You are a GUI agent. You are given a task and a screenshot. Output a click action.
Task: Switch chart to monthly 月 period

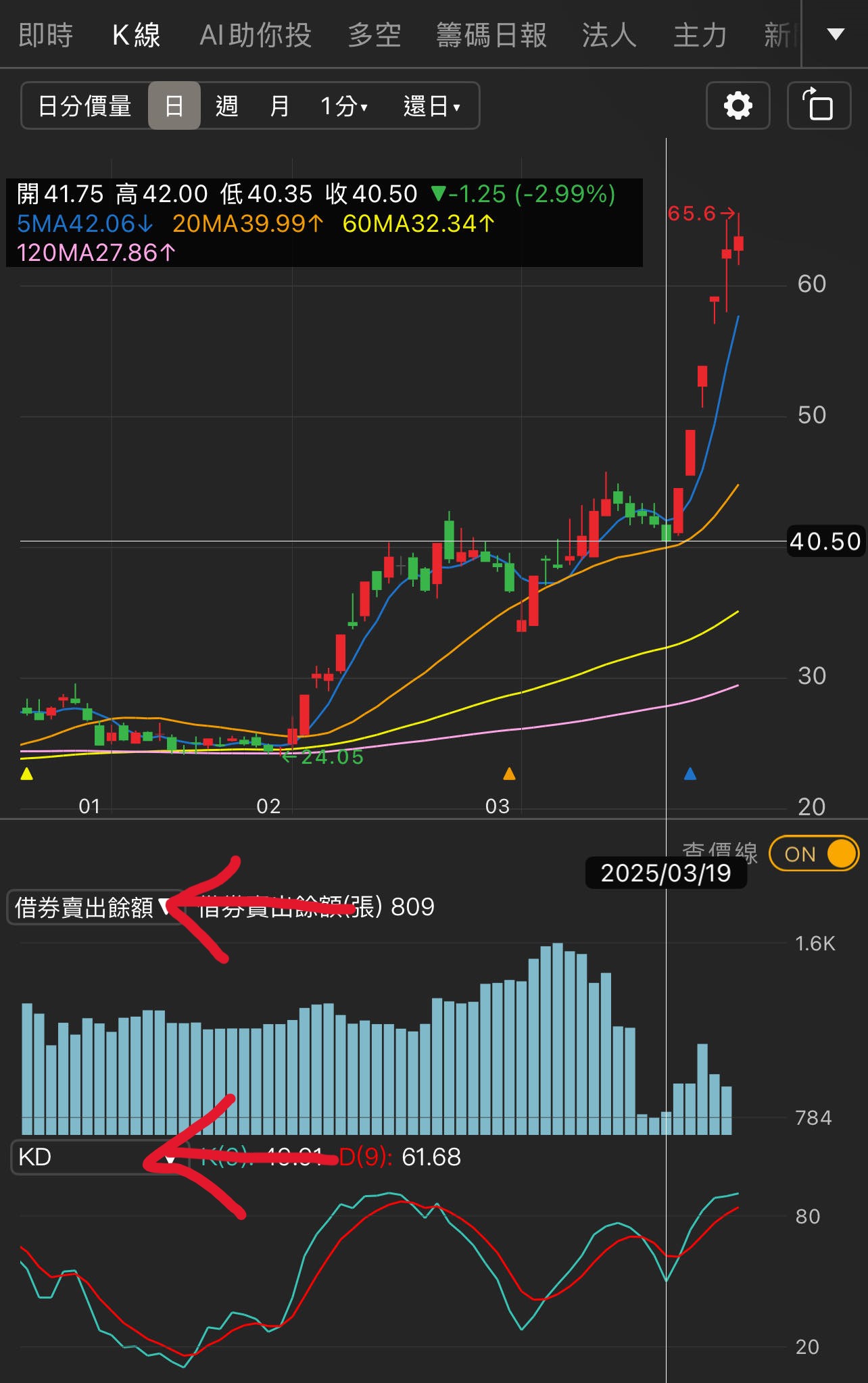pyautogui.click(x=279, y=106)
